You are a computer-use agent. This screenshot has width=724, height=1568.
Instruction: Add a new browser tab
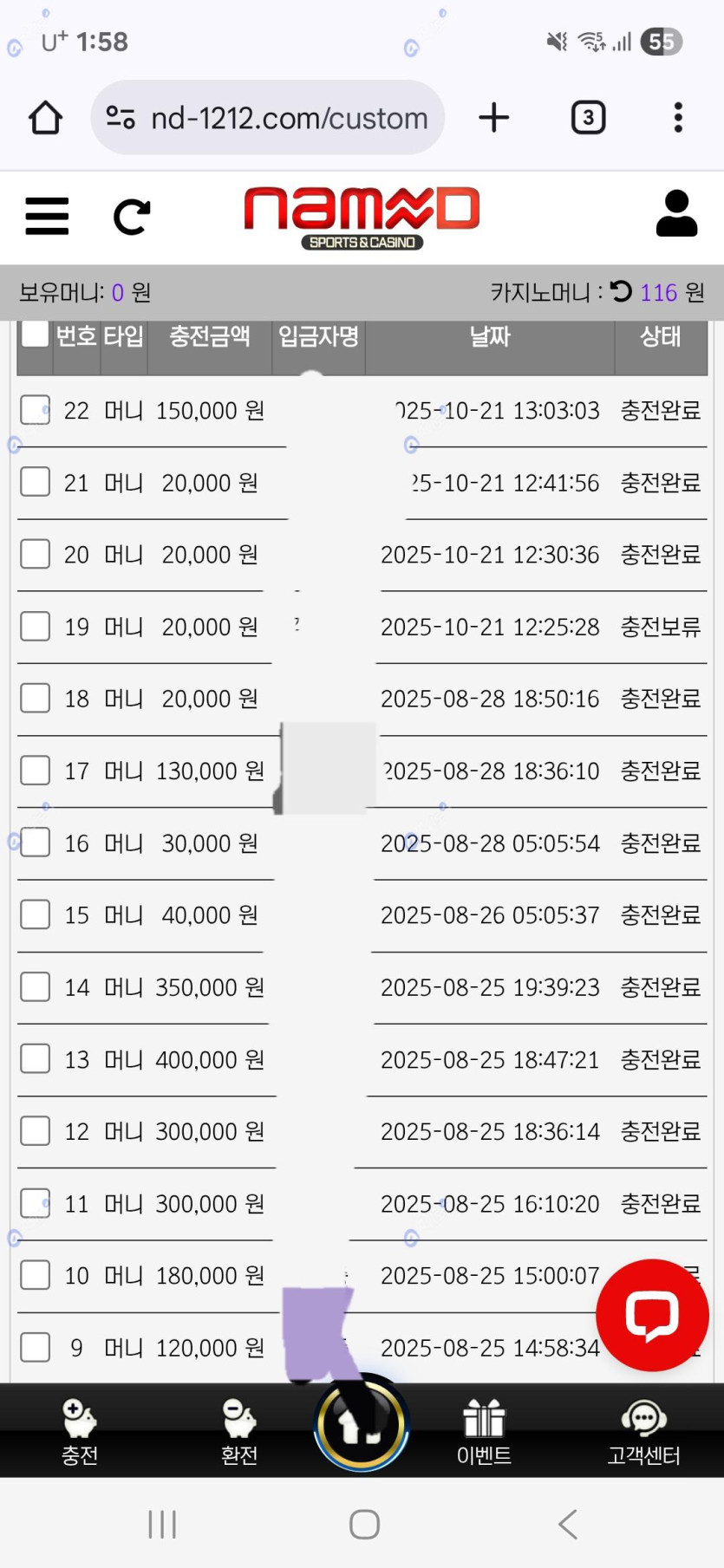494,118
